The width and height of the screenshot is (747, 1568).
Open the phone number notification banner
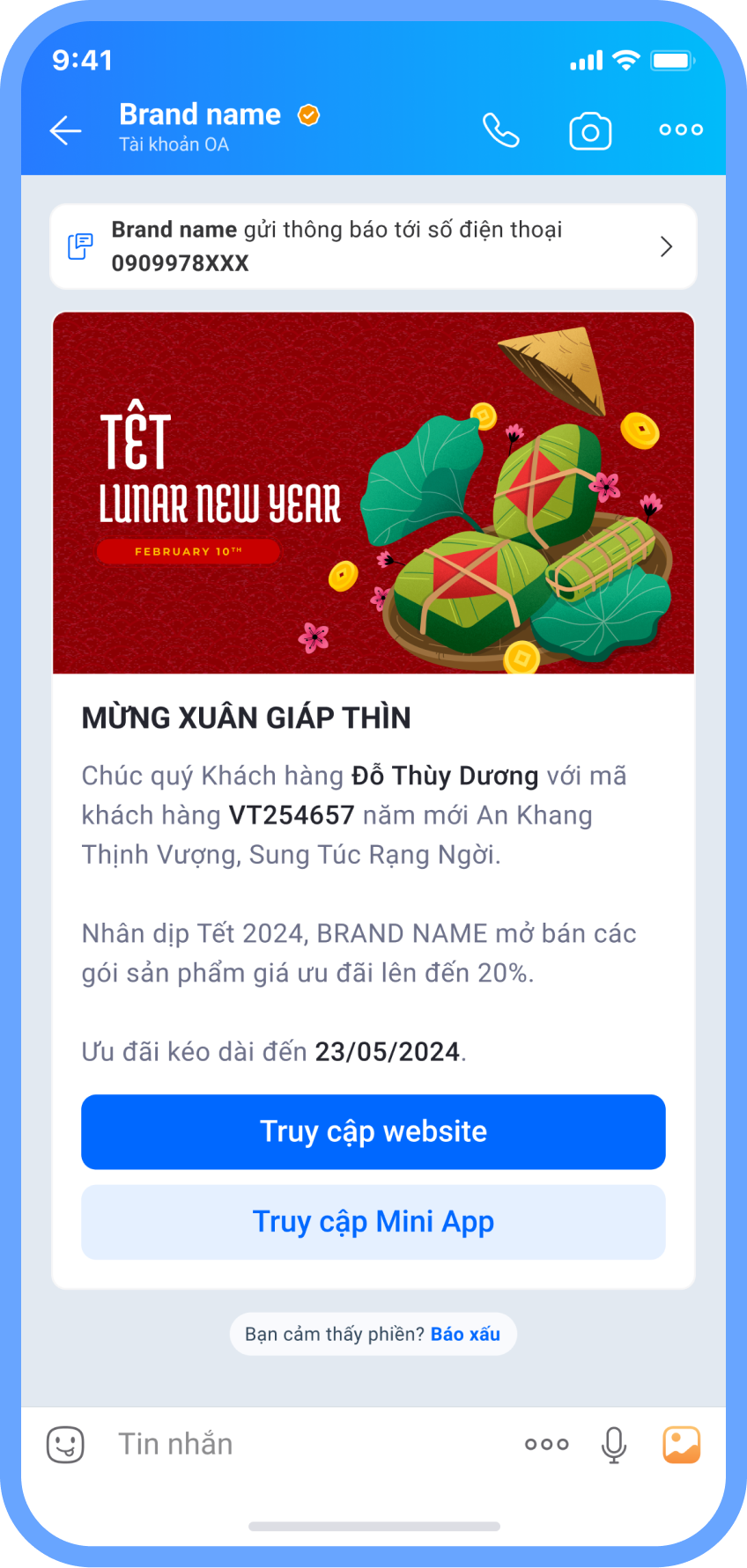click(x=373, y=247)
